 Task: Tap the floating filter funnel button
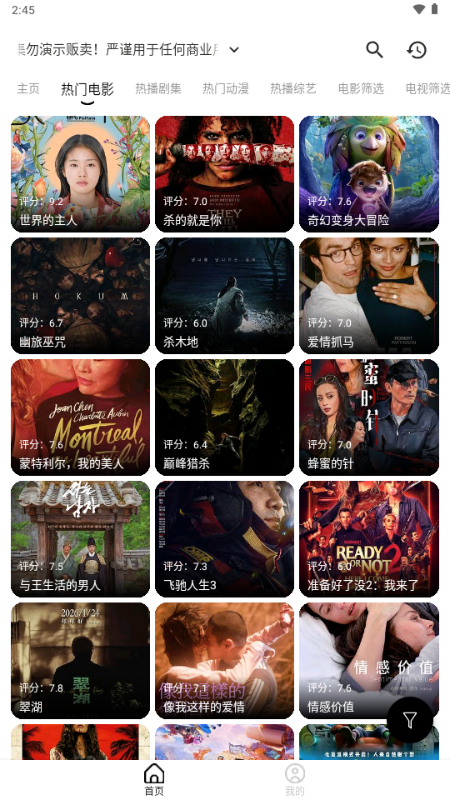pyautogui.click(x=410, y=720)
